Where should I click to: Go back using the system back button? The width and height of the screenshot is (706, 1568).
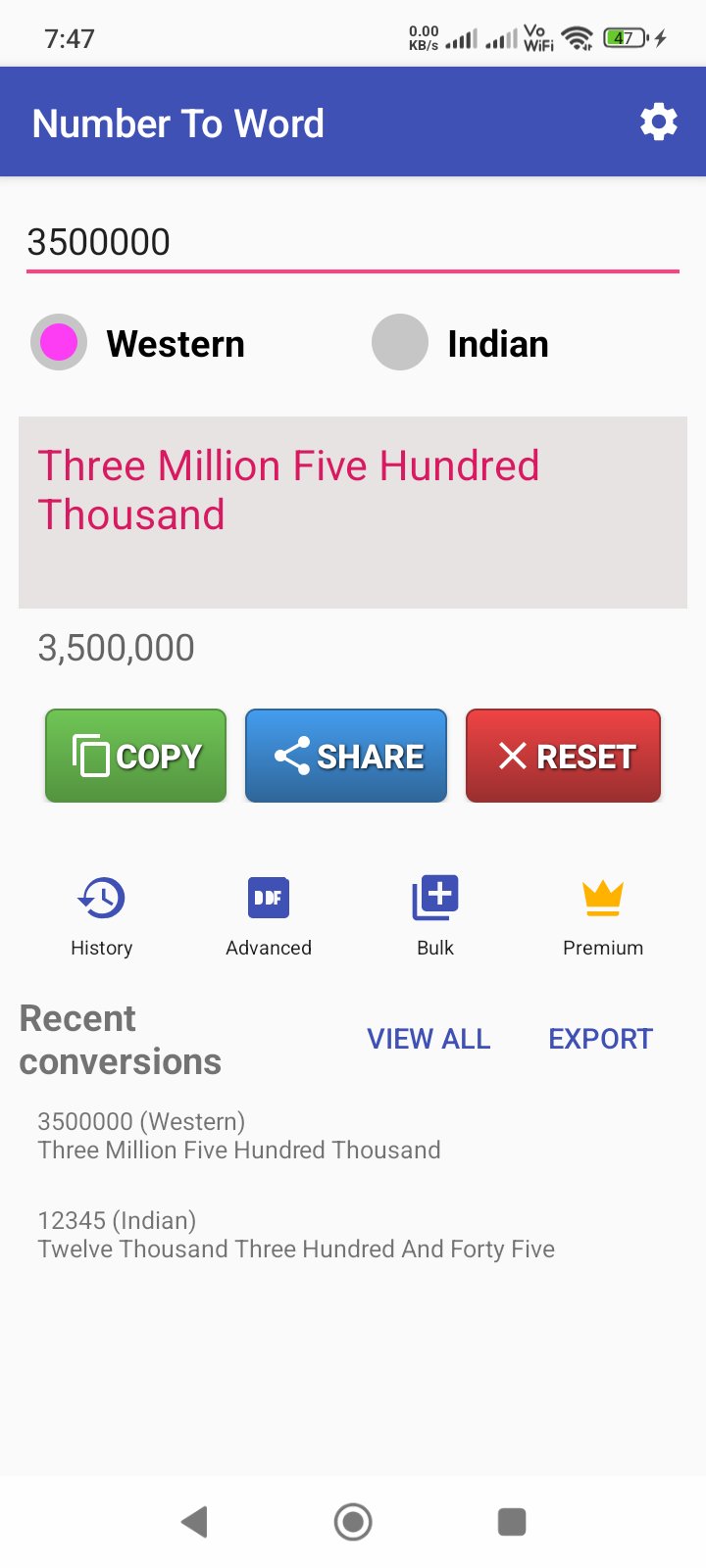coord(194,1522)
